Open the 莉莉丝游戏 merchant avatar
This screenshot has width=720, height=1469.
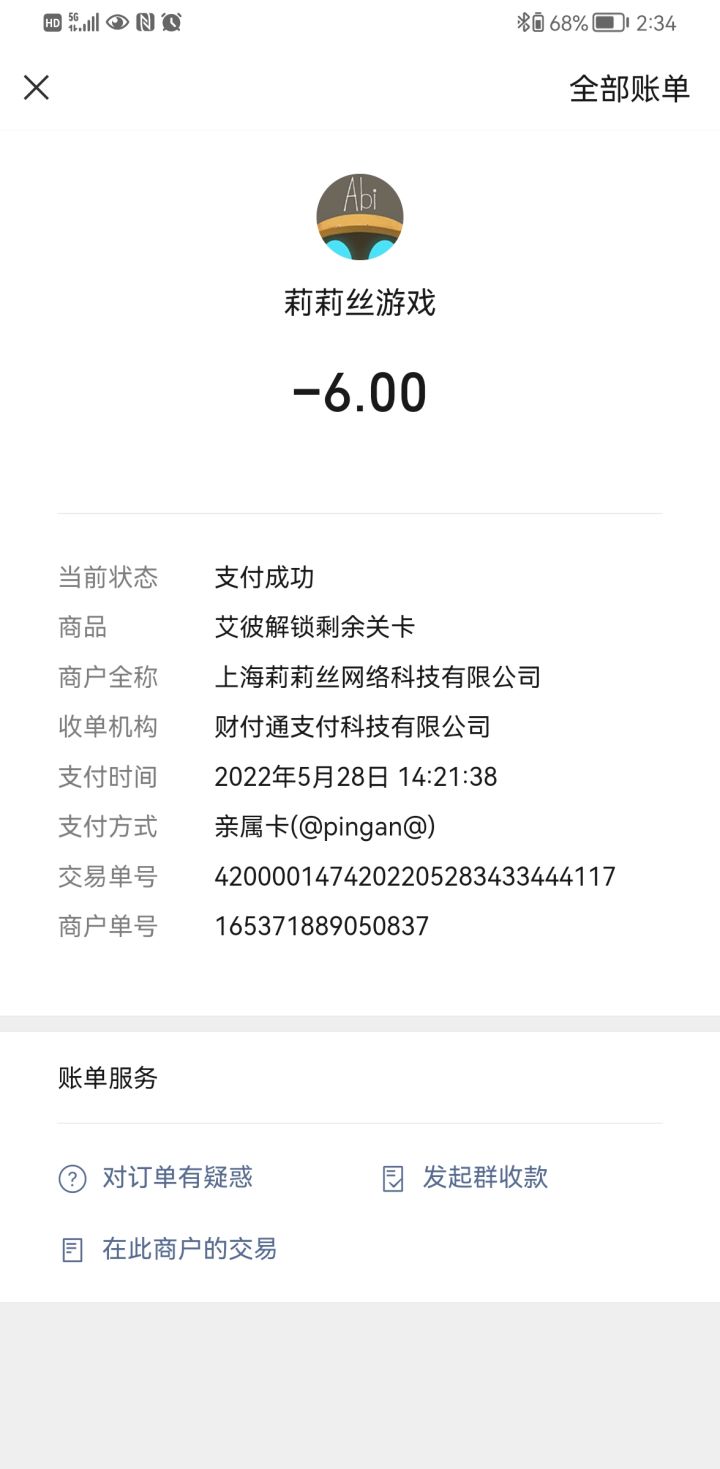pyautogui.click(x=360, y=217)
